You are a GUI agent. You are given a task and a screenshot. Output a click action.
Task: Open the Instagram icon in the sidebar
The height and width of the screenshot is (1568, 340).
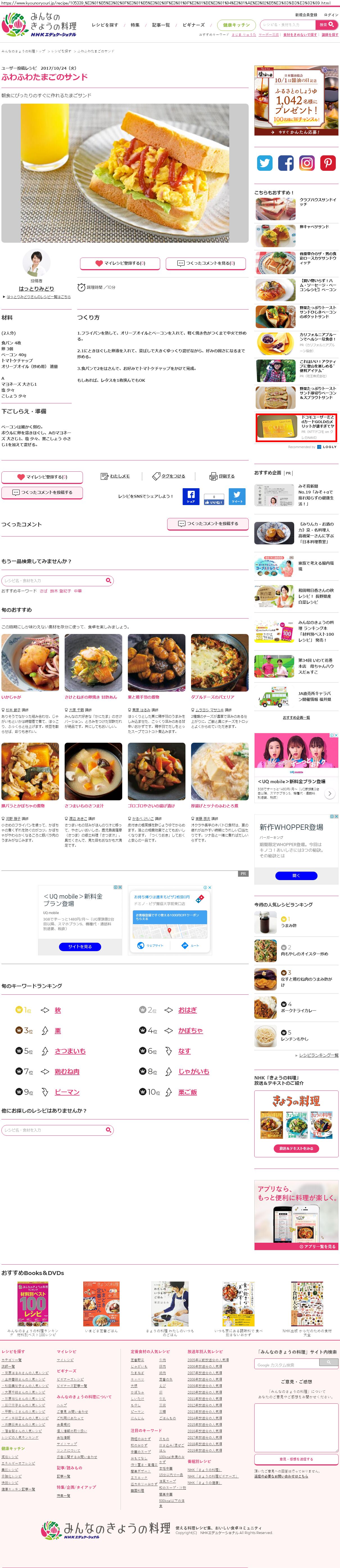(x=307, y=163)
